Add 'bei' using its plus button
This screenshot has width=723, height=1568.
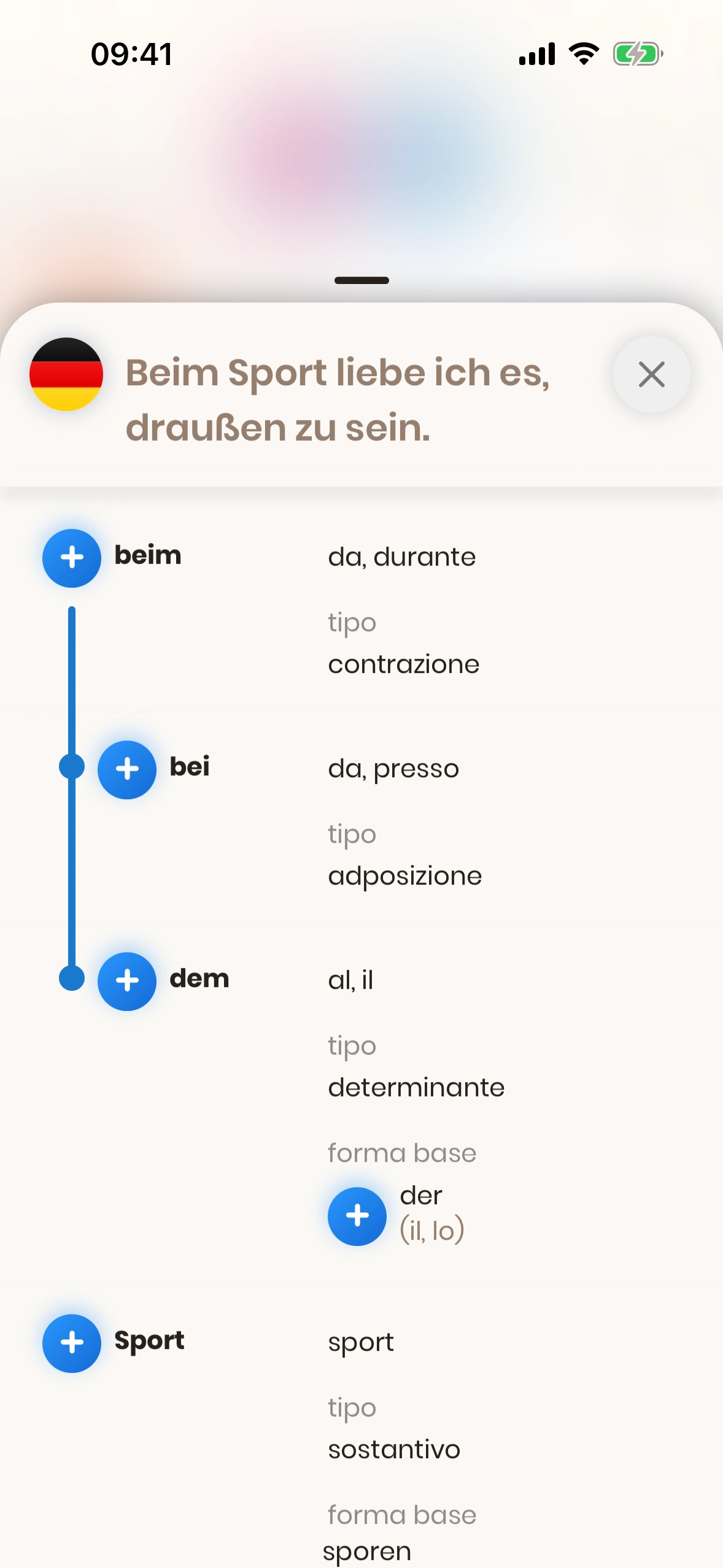click(x=127, y=769)
